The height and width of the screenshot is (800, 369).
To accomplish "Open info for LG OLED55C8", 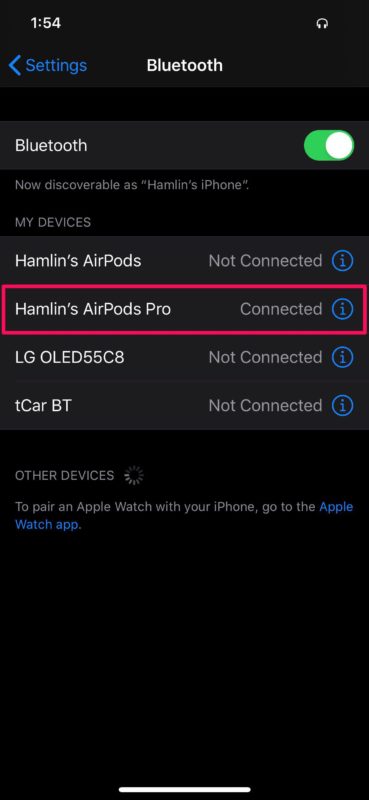I will (x=342, y=357).
